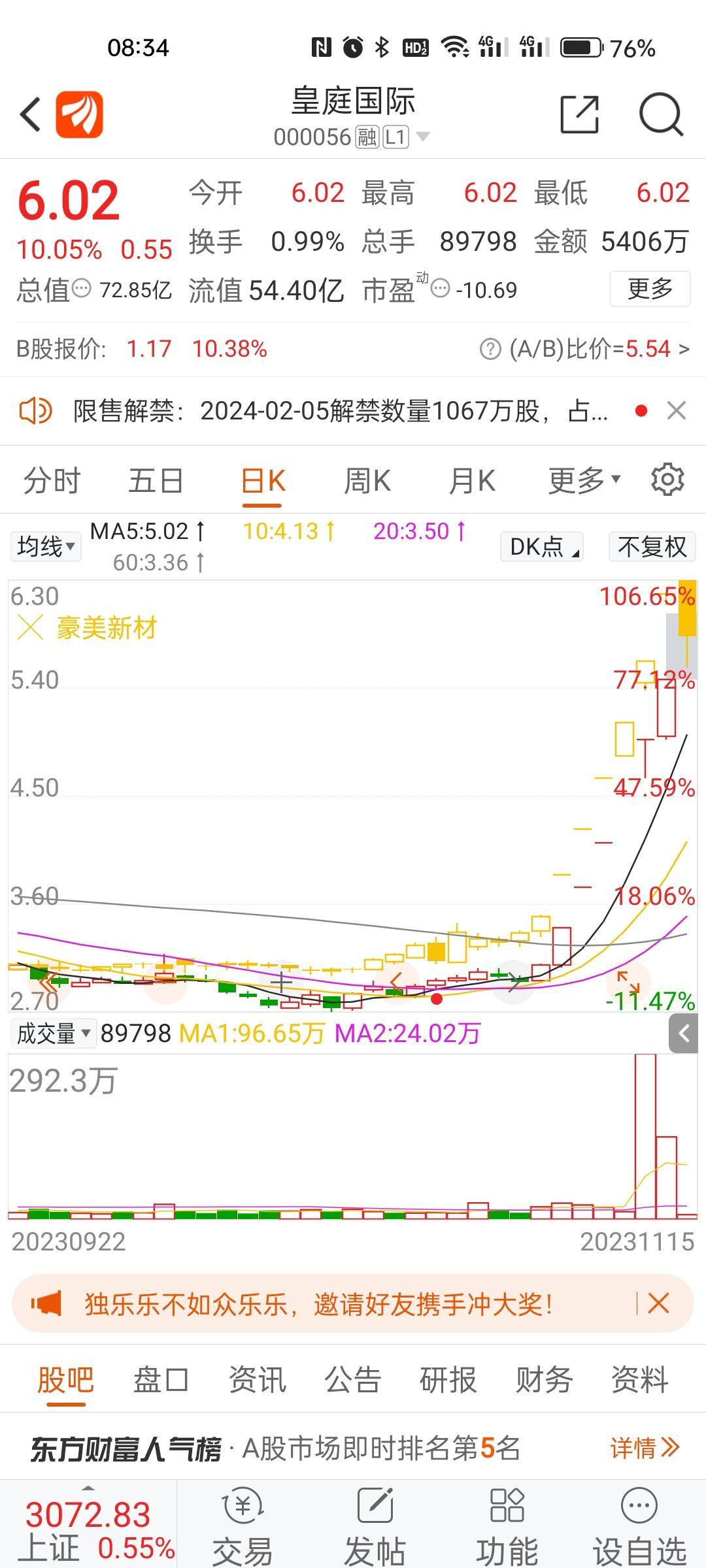Select the 月K chart tab
This screenshot has height=1568, width=706.
click(472, 481)
